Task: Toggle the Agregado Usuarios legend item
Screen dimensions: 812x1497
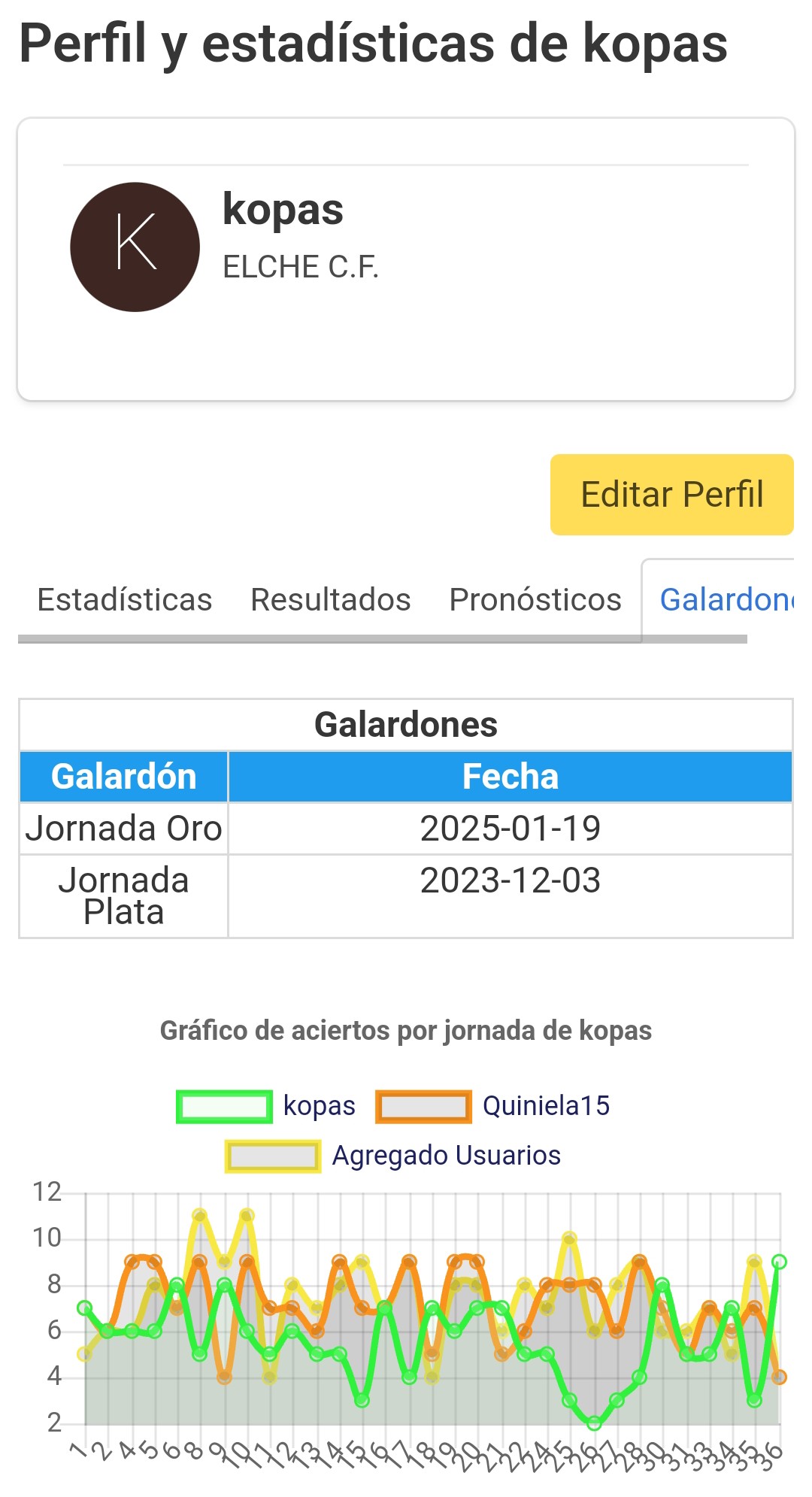Action: [393, 1156]
